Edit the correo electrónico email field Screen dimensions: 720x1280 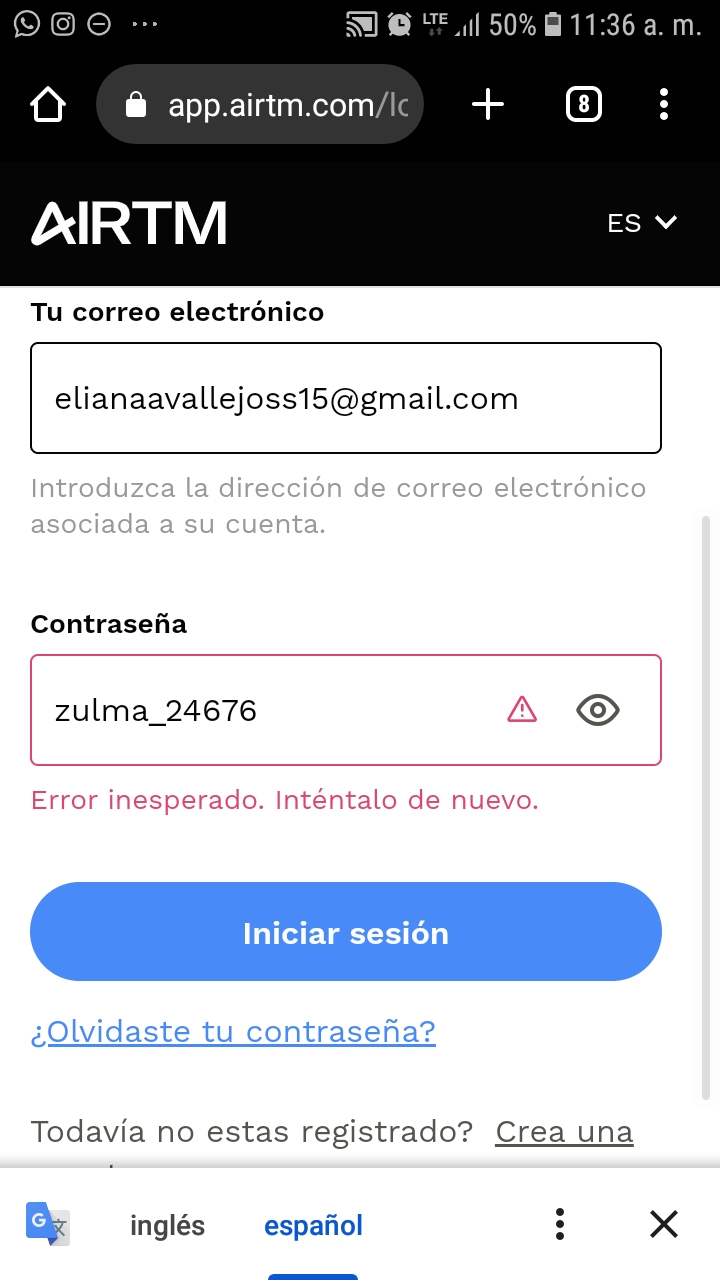[x=346, y=398]
